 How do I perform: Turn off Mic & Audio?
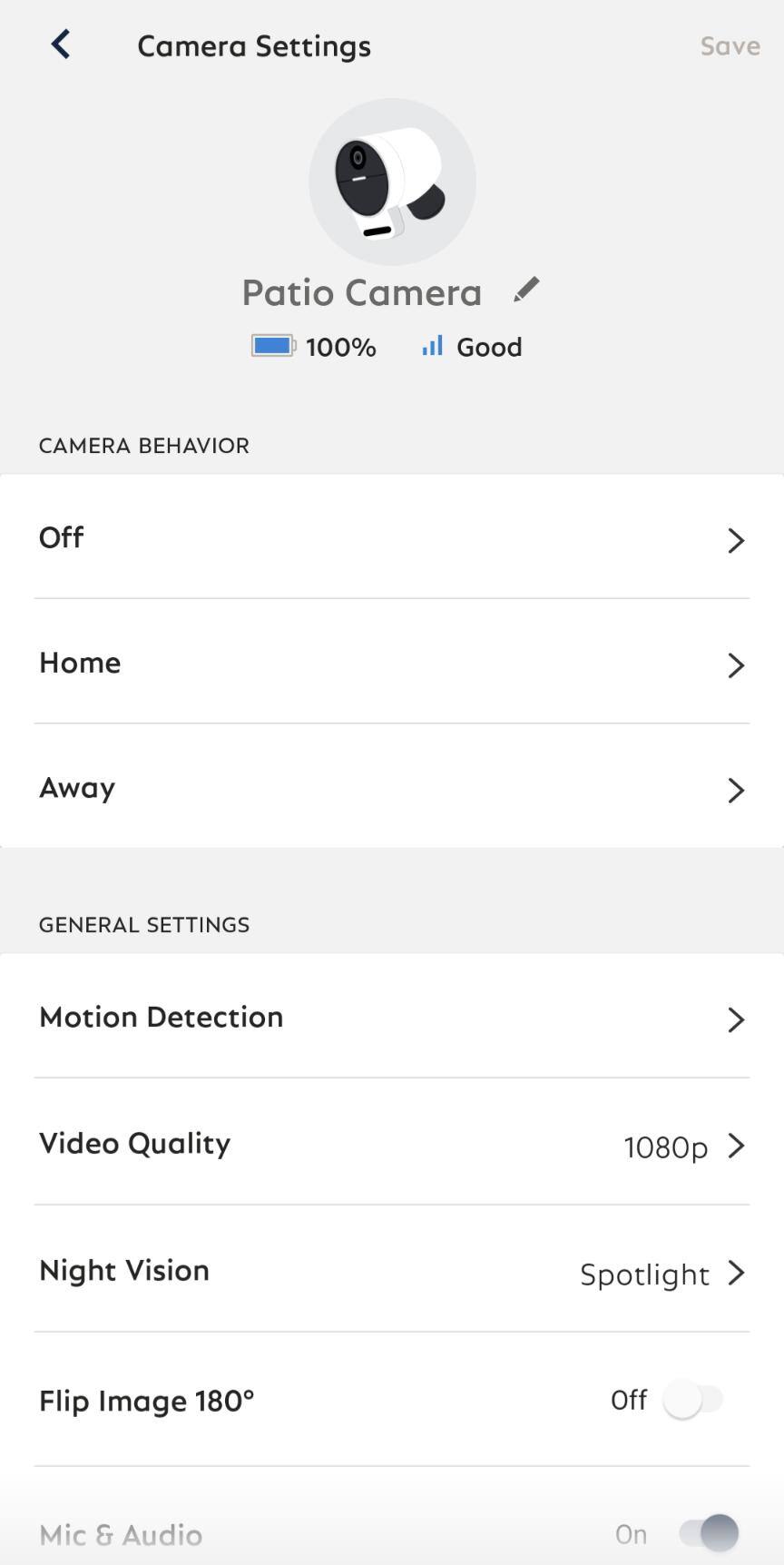709,1533
